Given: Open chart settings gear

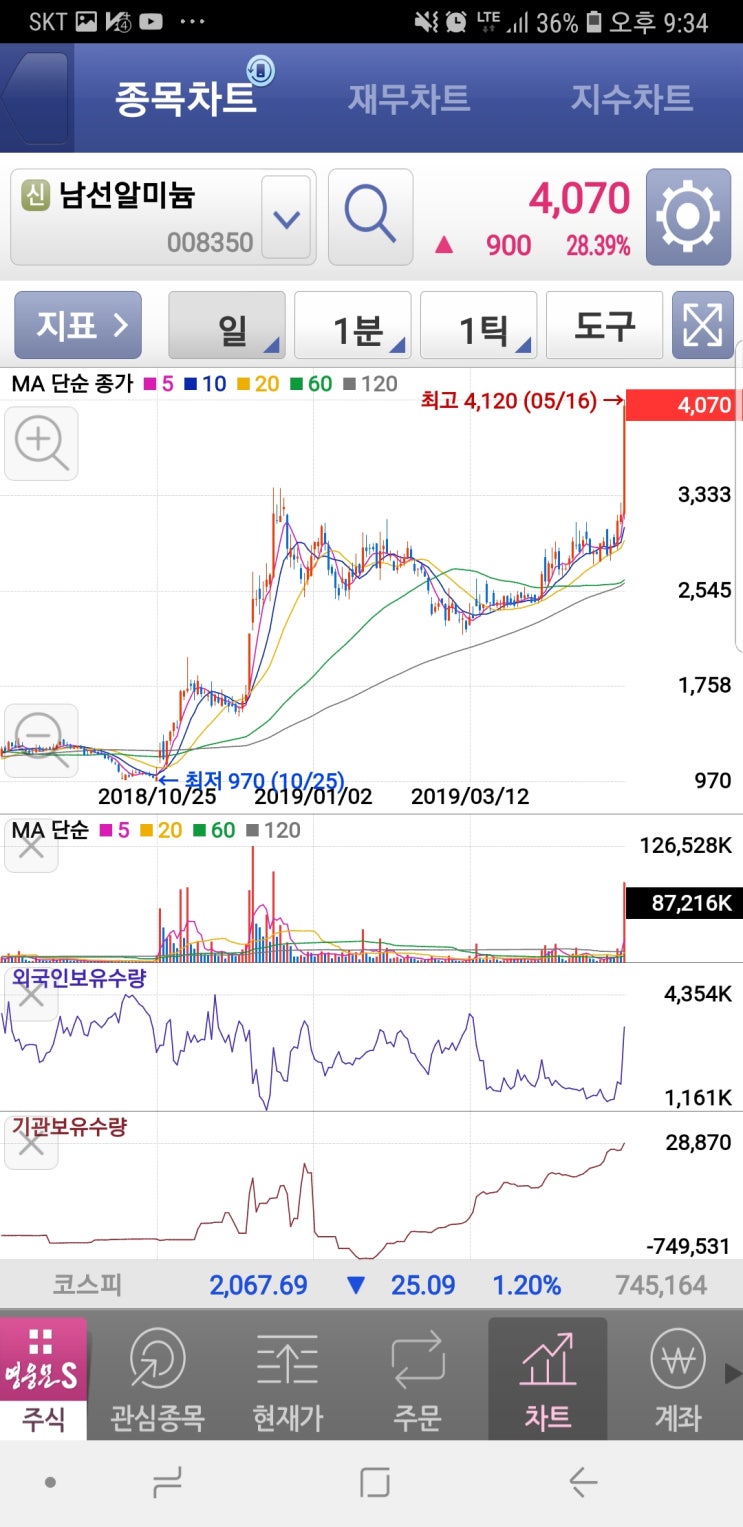Looking at the screenshot, I should pyautogui.click(x=688, y=217).
